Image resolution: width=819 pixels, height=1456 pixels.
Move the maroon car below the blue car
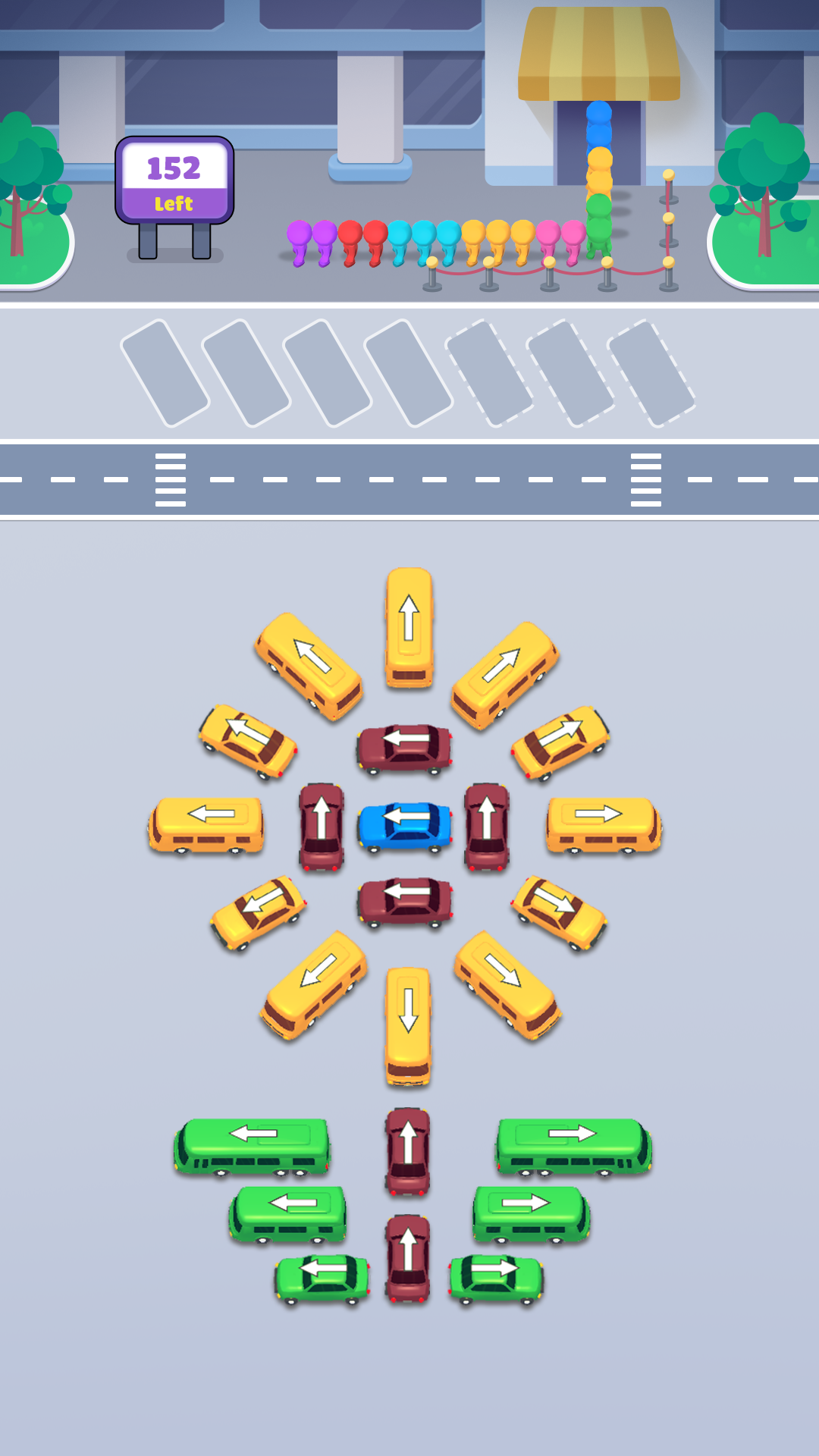pyautogui.click(x=405, y=902)
